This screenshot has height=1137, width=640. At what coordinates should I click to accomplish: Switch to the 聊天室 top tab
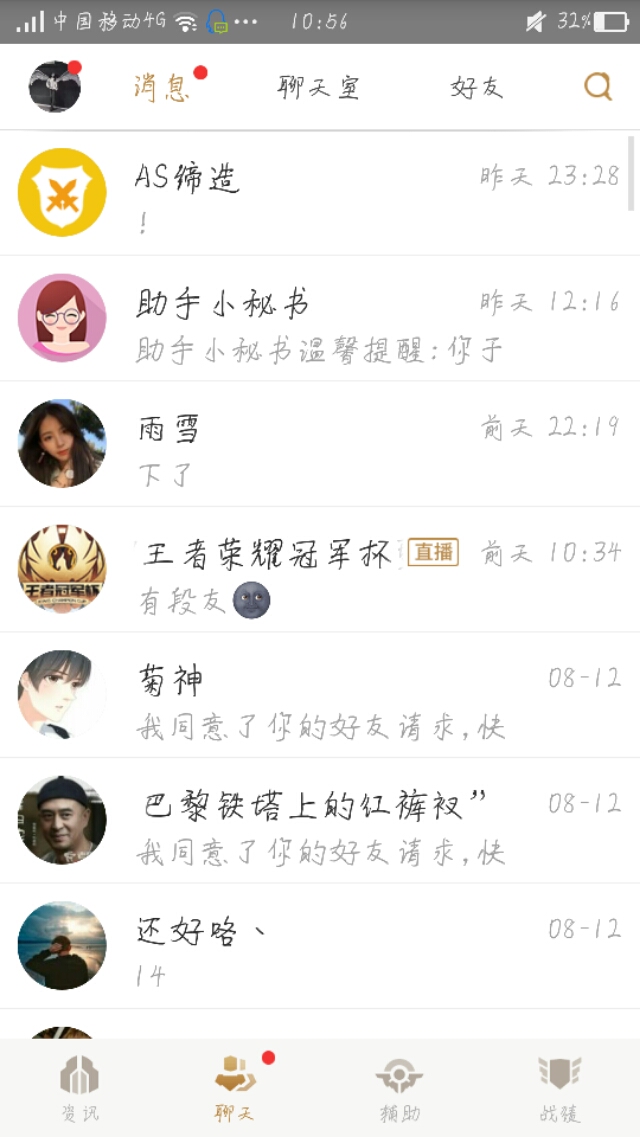318,88
